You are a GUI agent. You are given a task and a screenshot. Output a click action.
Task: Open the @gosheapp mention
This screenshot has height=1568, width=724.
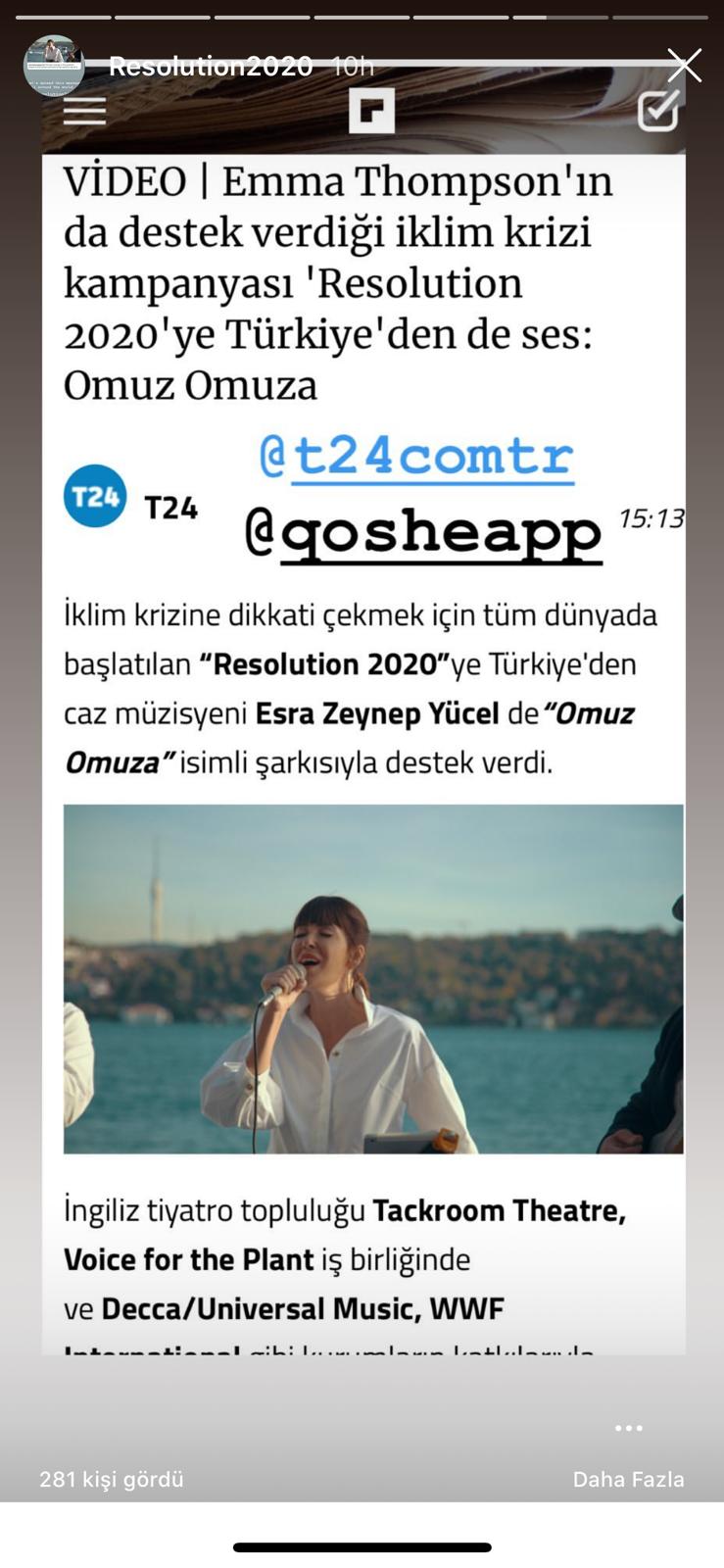(422, 534)
